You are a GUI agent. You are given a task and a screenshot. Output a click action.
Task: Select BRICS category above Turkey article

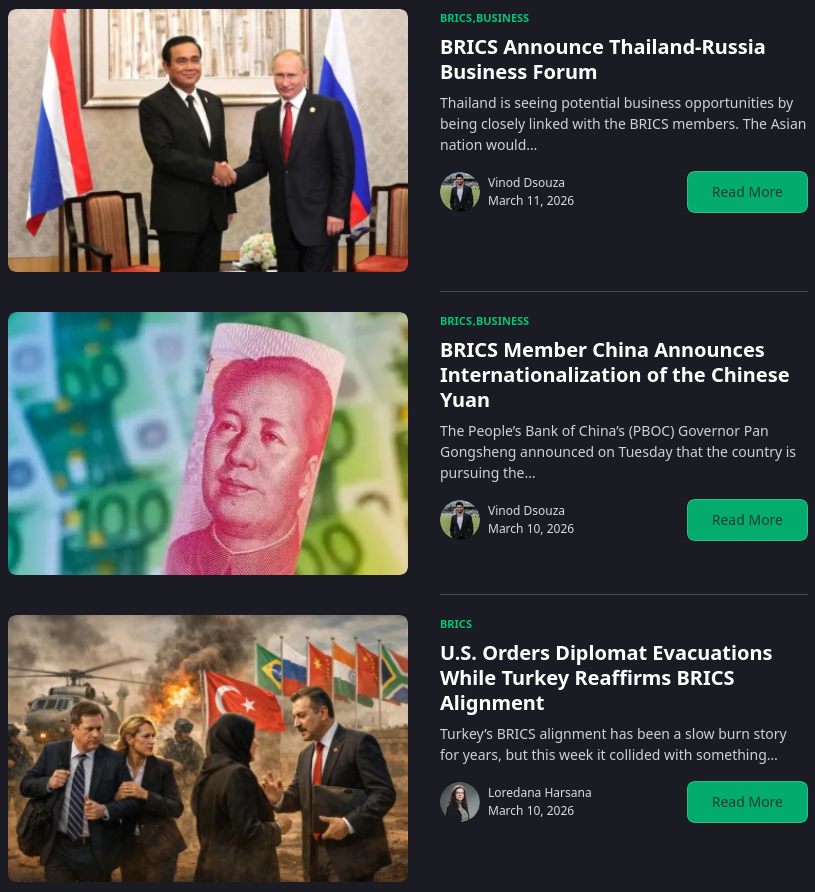pyautogui.click(x=456, y=624)
